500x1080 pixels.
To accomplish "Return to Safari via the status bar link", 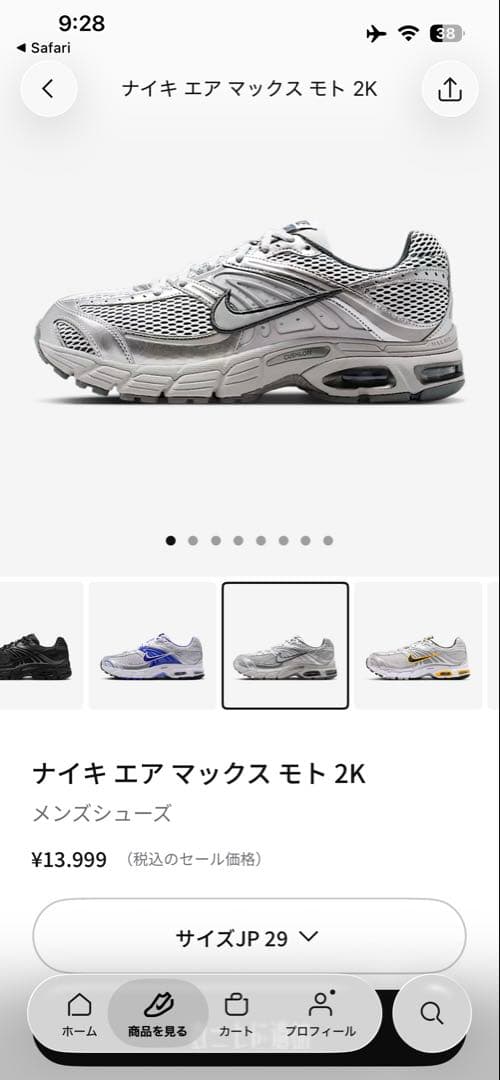I will (x=43, y=48).
